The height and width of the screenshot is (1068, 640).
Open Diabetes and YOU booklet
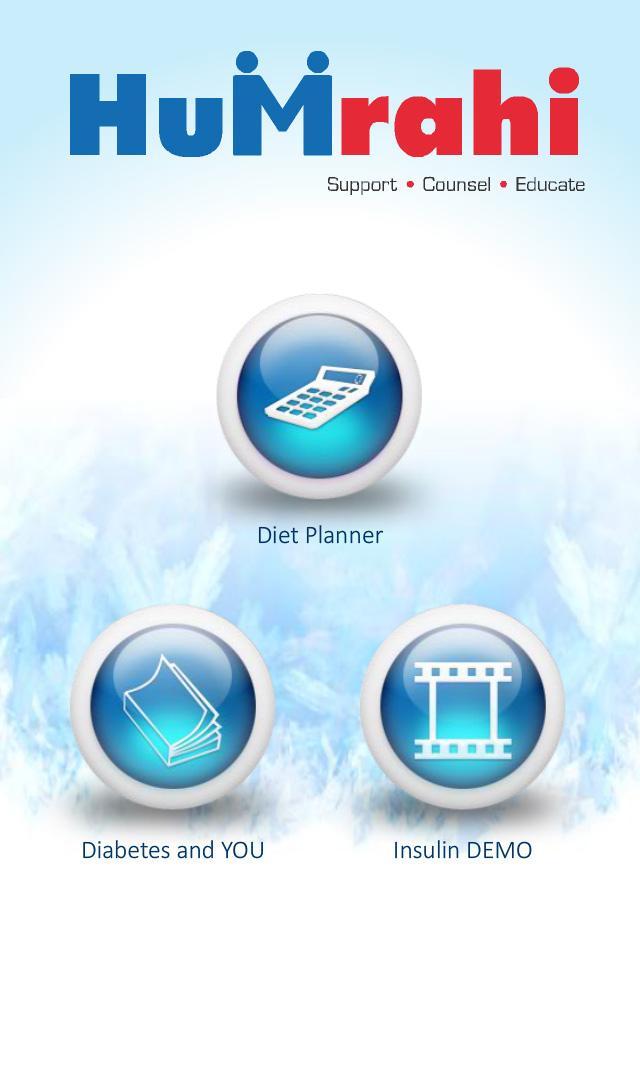[172, 707]
